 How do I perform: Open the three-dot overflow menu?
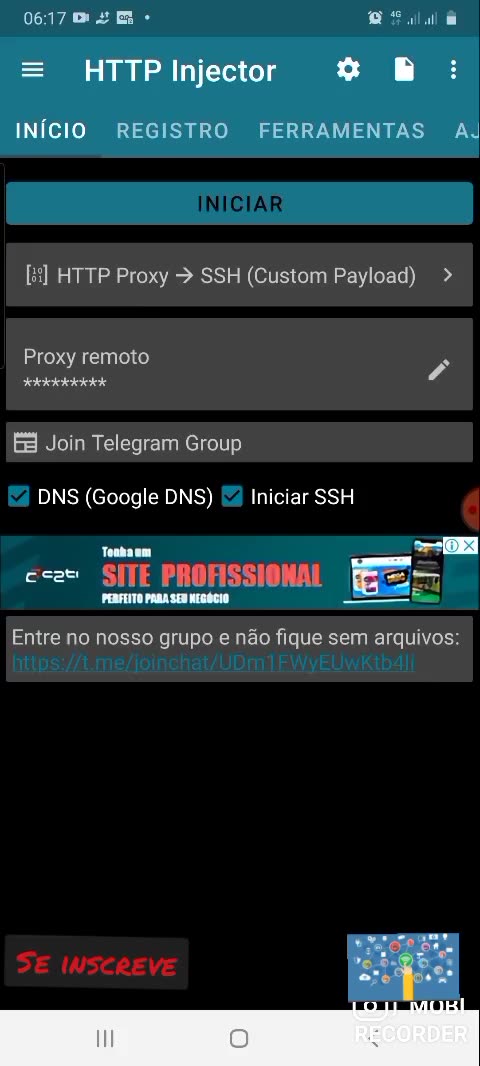pyautogui.click(x=453, y=69)
